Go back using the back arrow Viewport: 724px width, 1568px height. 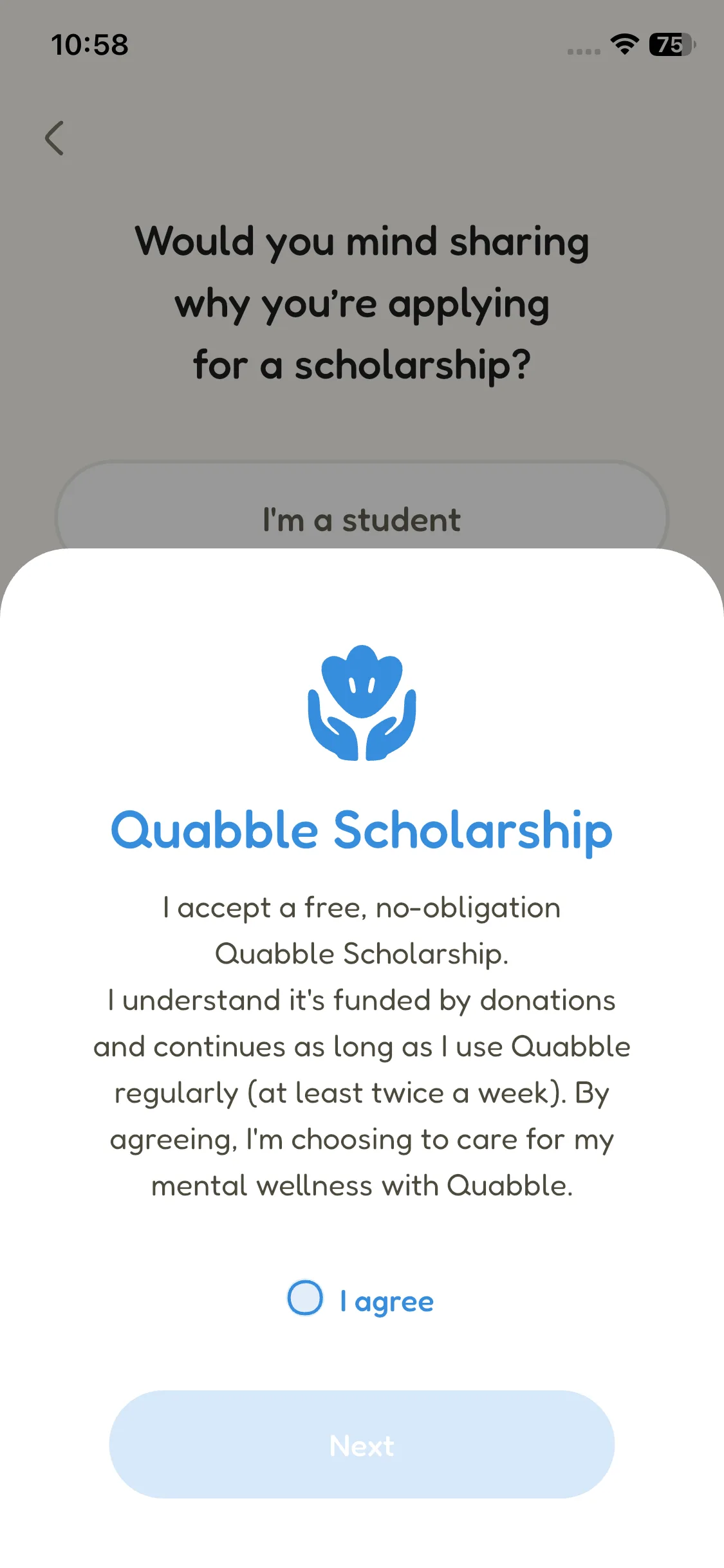[x=55, y=138]
